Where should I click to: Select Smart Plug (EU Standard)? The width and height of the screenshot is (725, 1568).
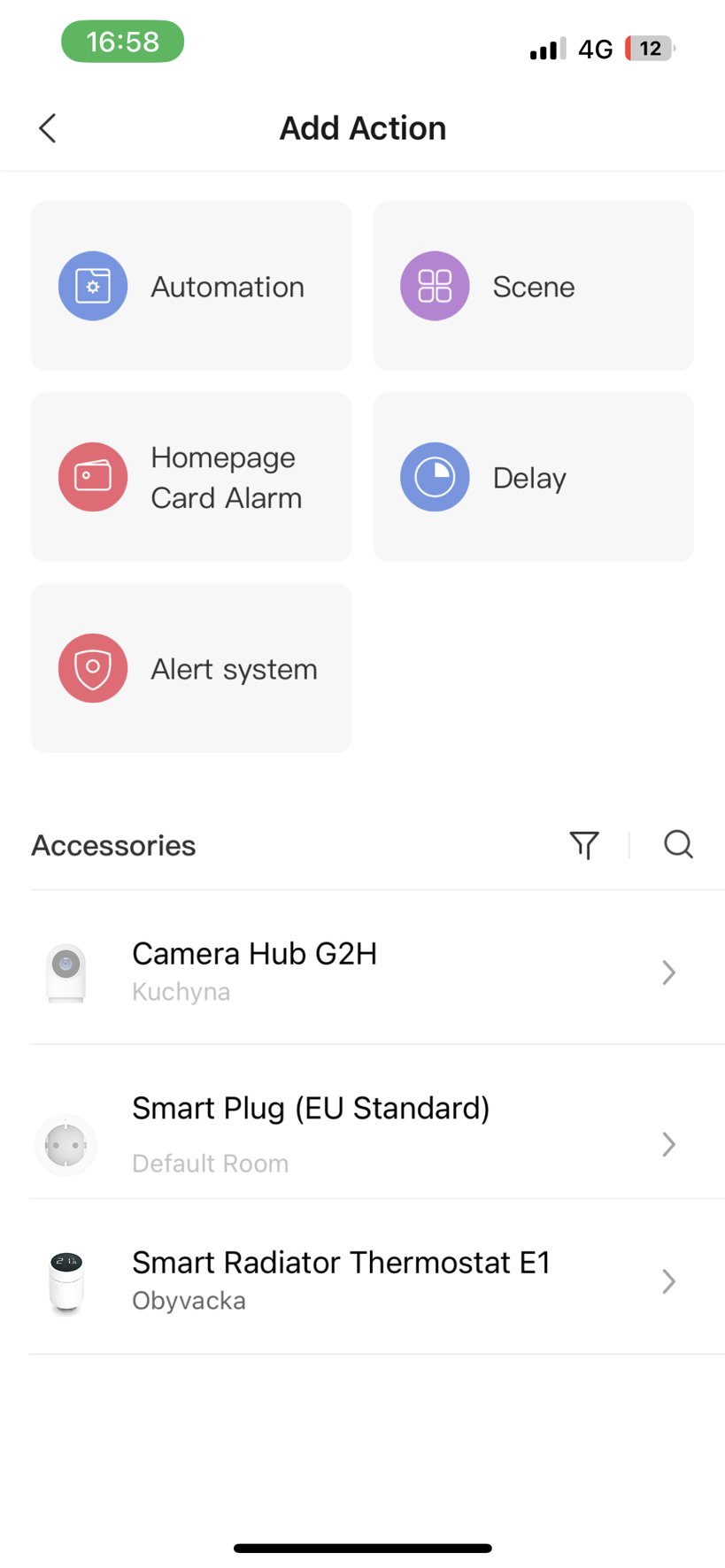click(x=363, y=1133)
